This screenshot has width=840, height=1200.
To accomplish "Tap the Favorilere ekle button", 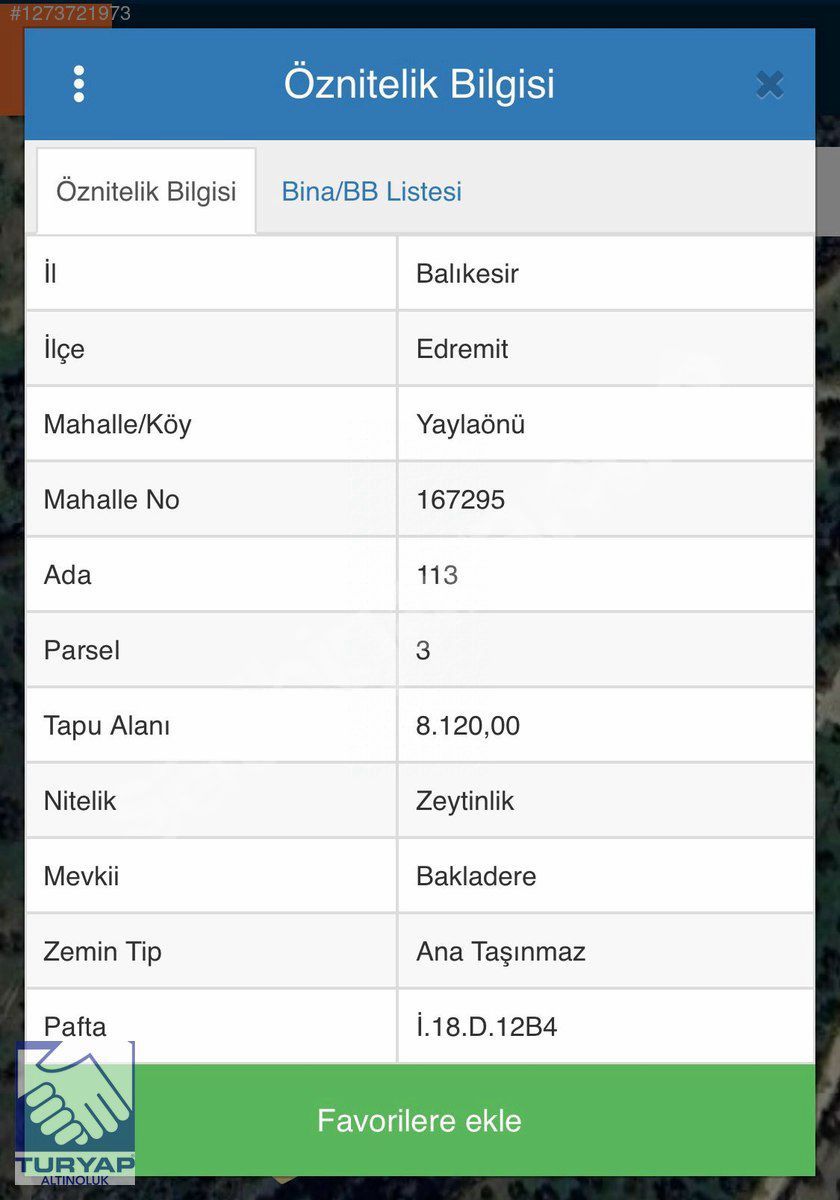I will point(420,1120).
